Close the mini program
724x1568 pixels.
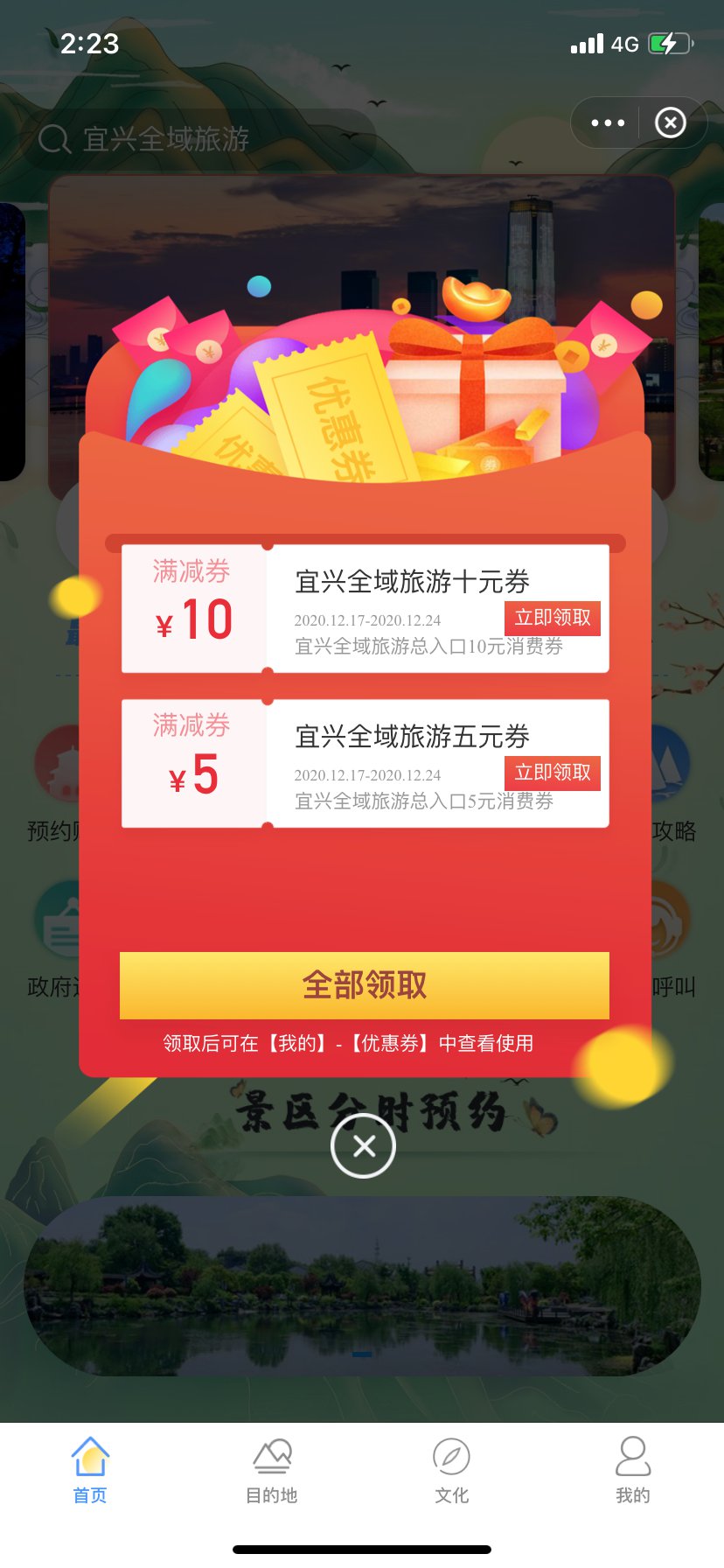point(671,122)
